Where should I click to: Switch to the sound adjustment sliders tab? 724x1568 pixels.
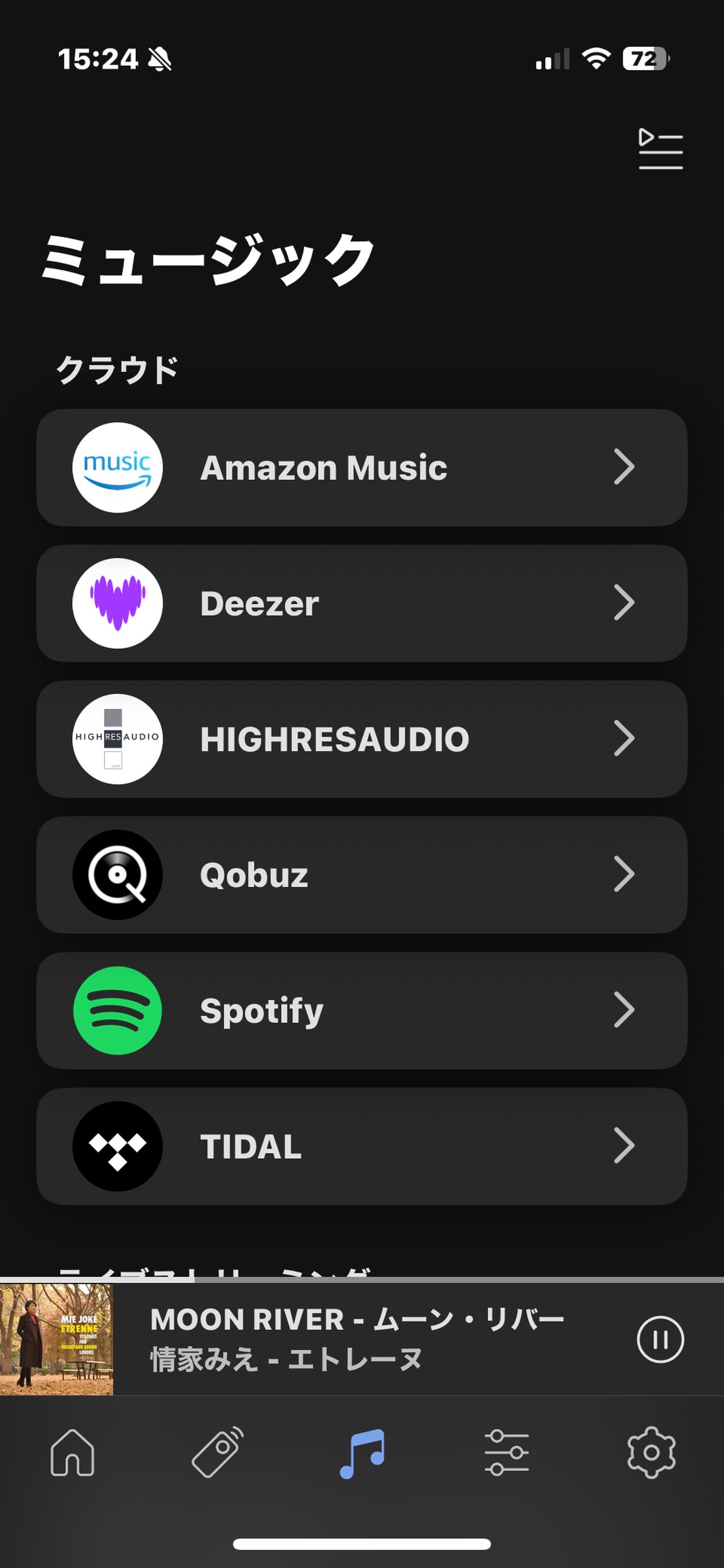tap(507, 1453)
